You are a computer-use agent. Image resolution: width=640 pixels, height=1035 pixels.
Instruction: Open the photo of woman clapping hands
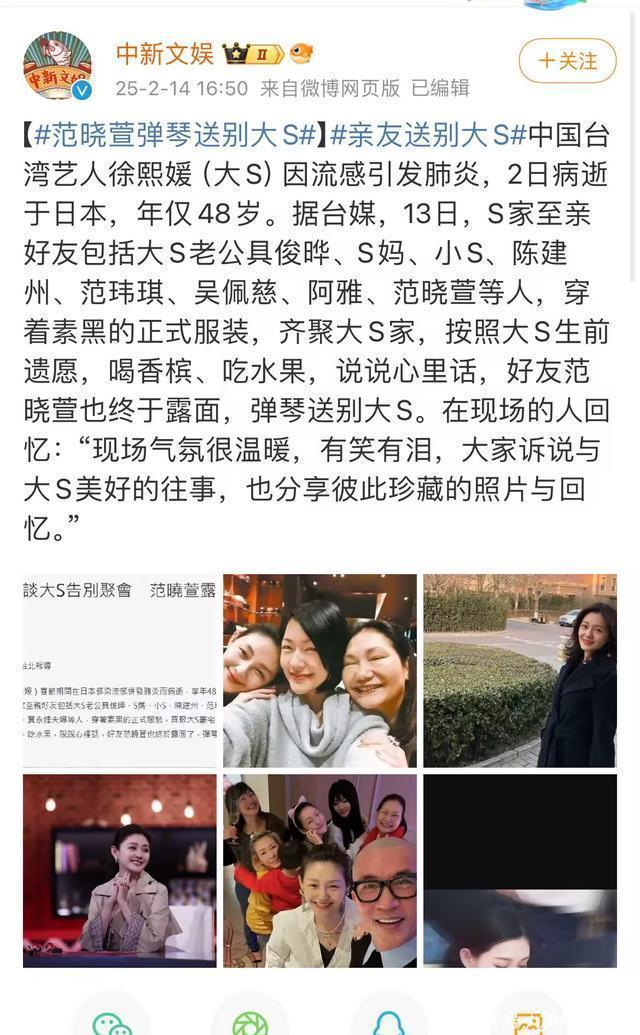coord(120,870)
